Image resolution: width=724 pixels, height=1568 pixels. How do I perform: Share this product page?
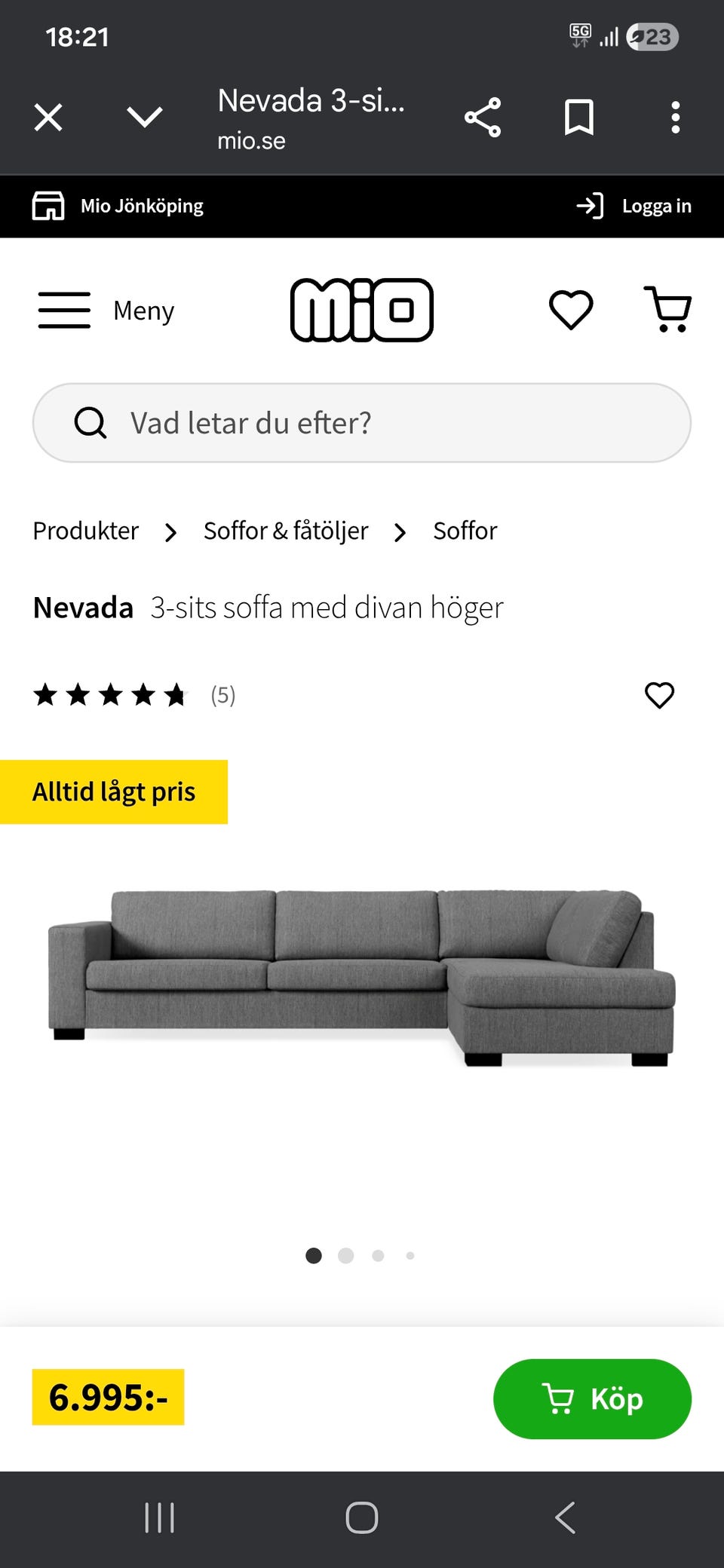[483, 117]
